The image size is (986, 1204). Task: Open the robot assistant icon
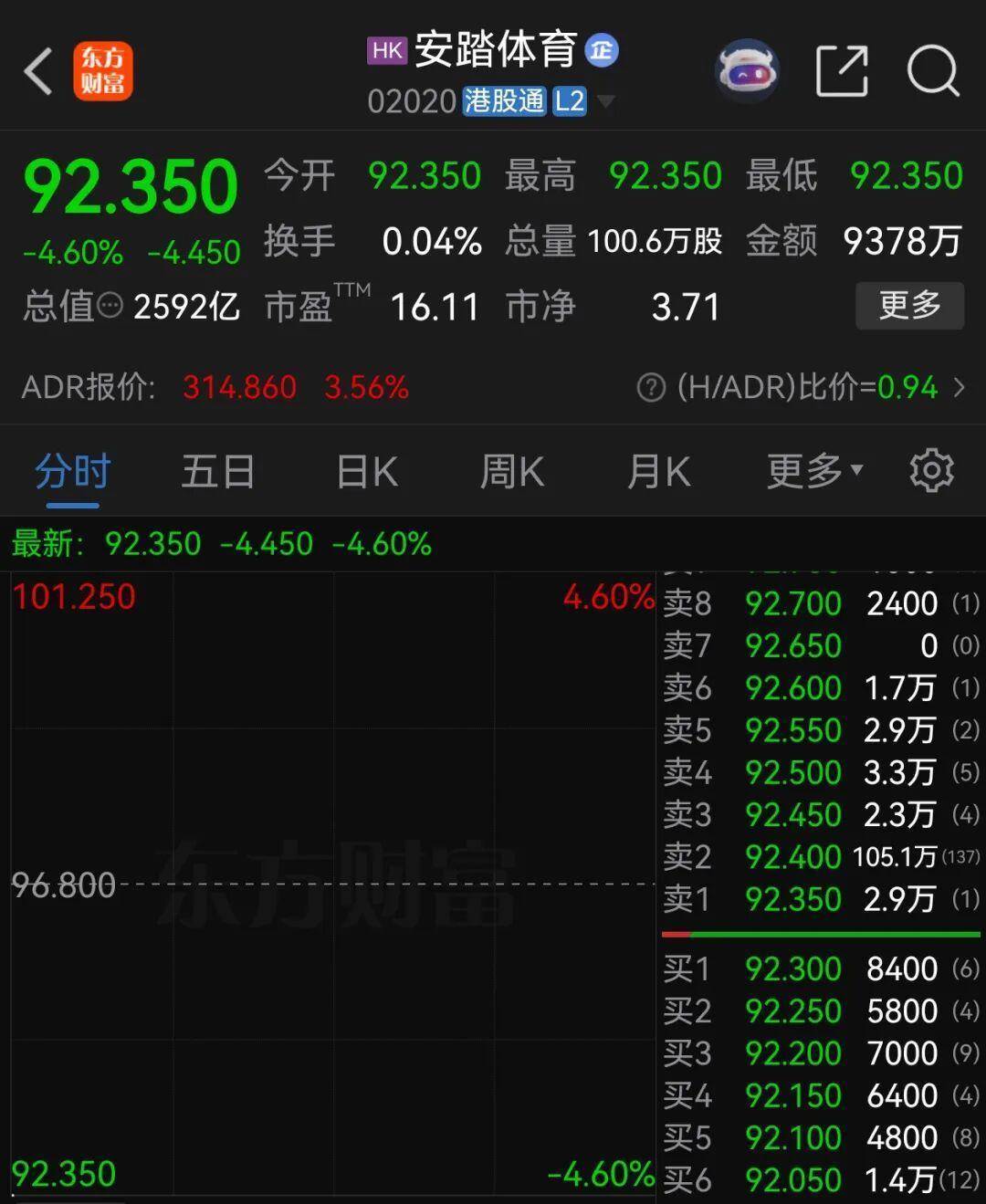point(747,70)
